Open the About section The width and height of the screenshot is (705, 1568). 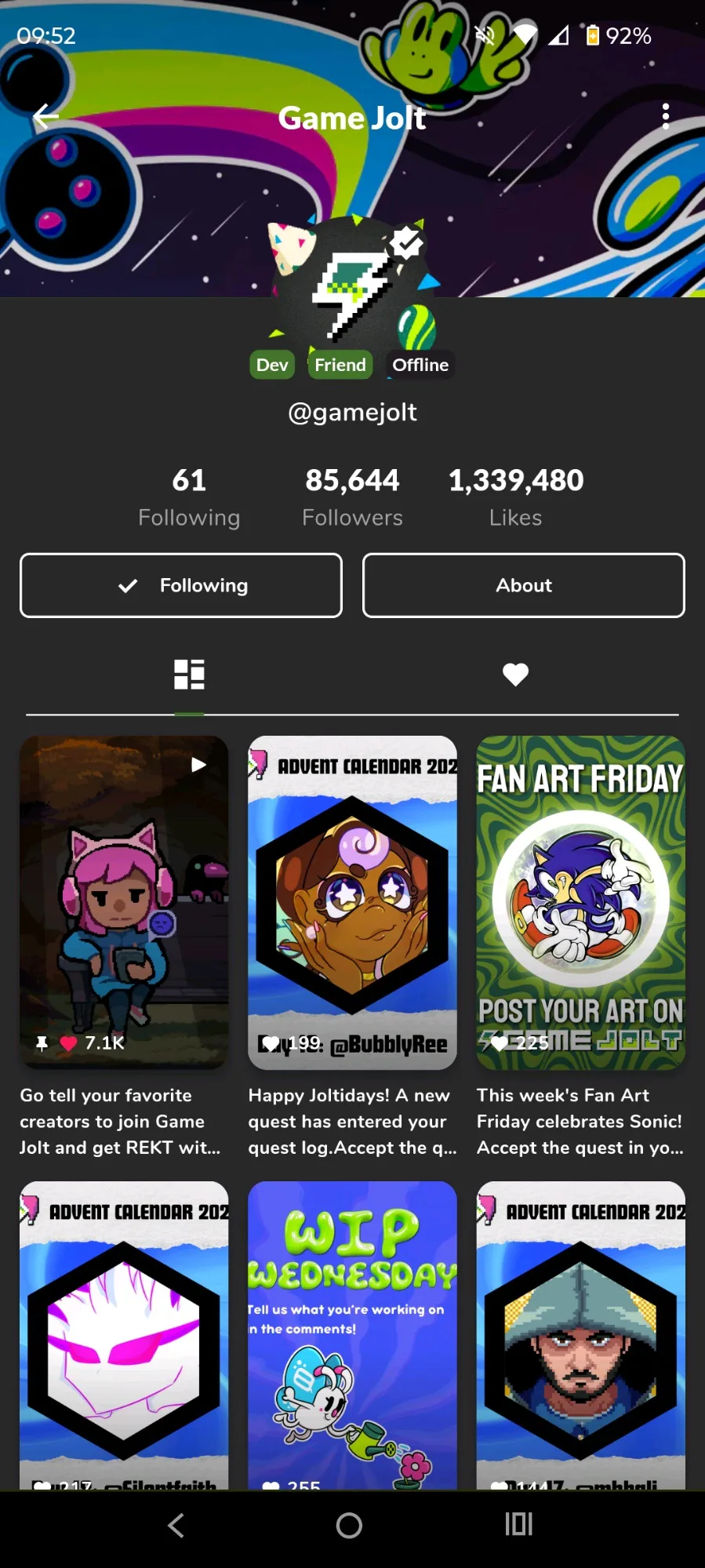tap(523, 585)
